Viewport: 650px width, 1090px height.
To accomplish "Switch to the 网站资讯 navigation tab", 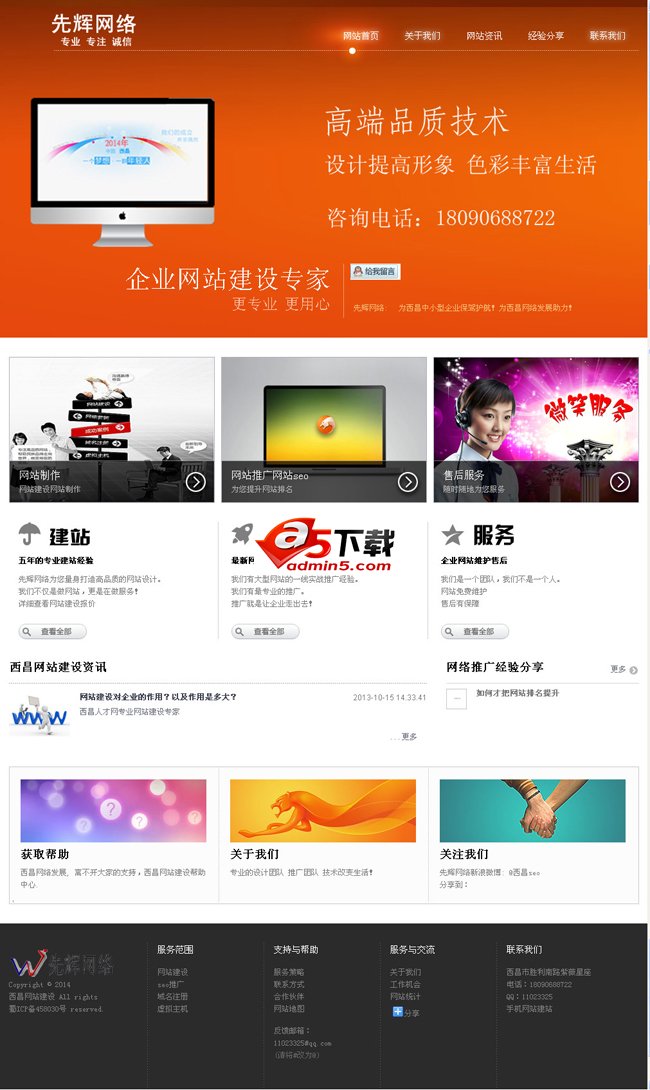I will coord(484,36).
